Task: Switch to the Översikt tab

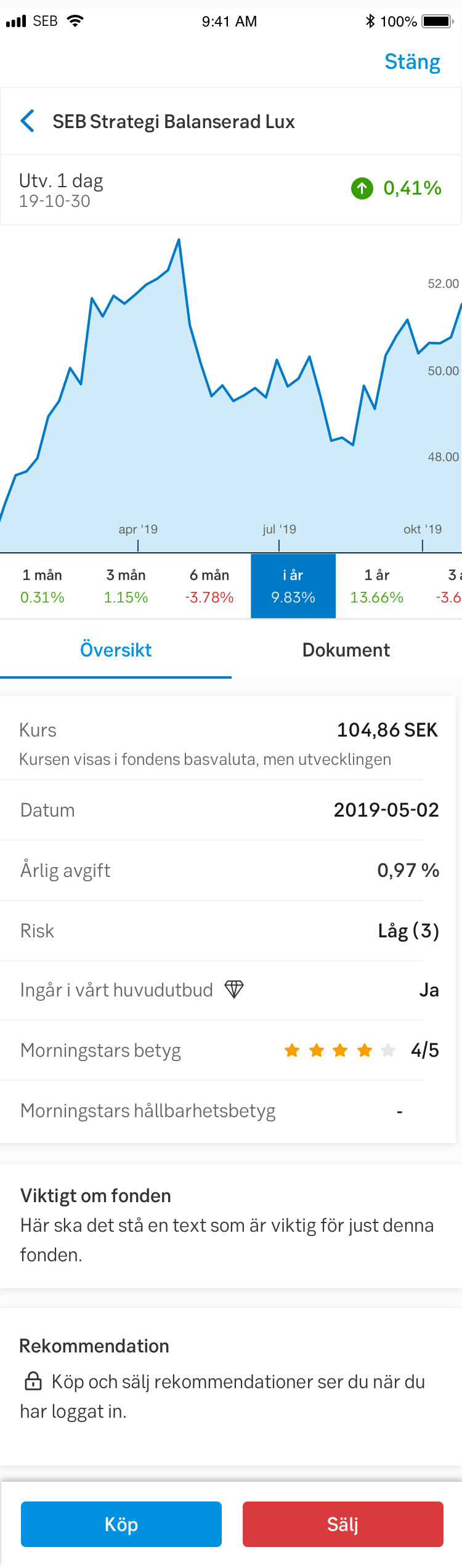Action: point(116,650)
